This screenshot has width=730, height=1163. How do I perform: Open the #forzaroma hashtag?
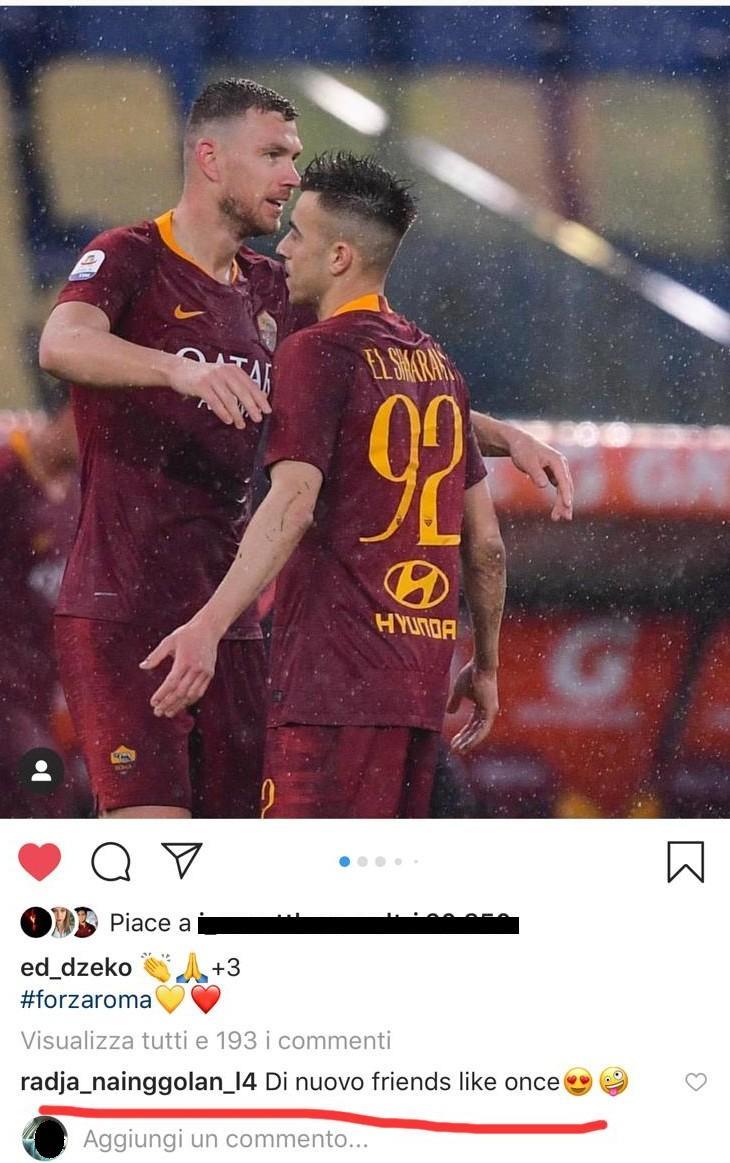86,1000
